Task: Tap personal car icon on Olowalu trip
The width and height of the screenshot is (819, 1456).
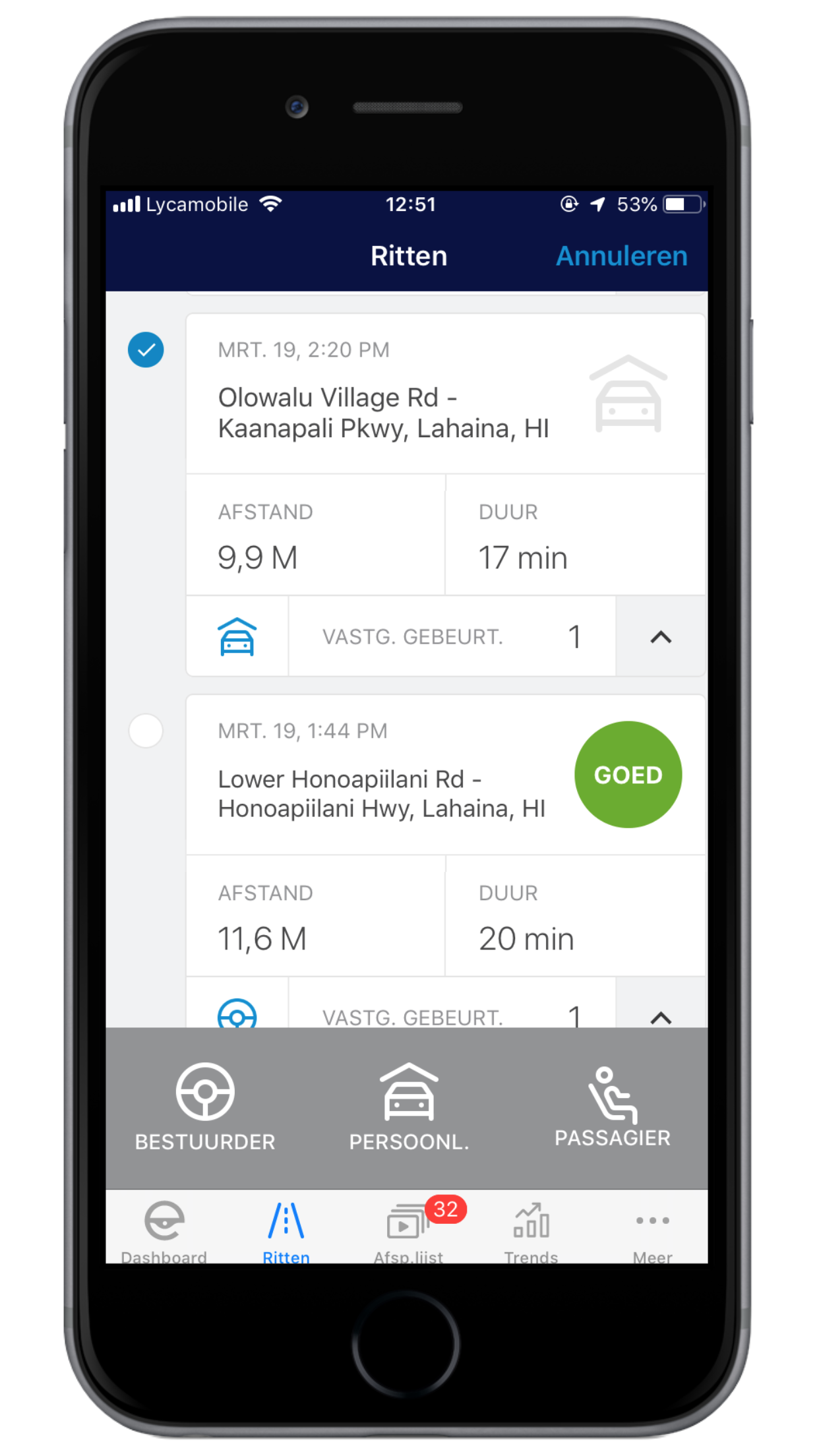Action: [237, 637]
